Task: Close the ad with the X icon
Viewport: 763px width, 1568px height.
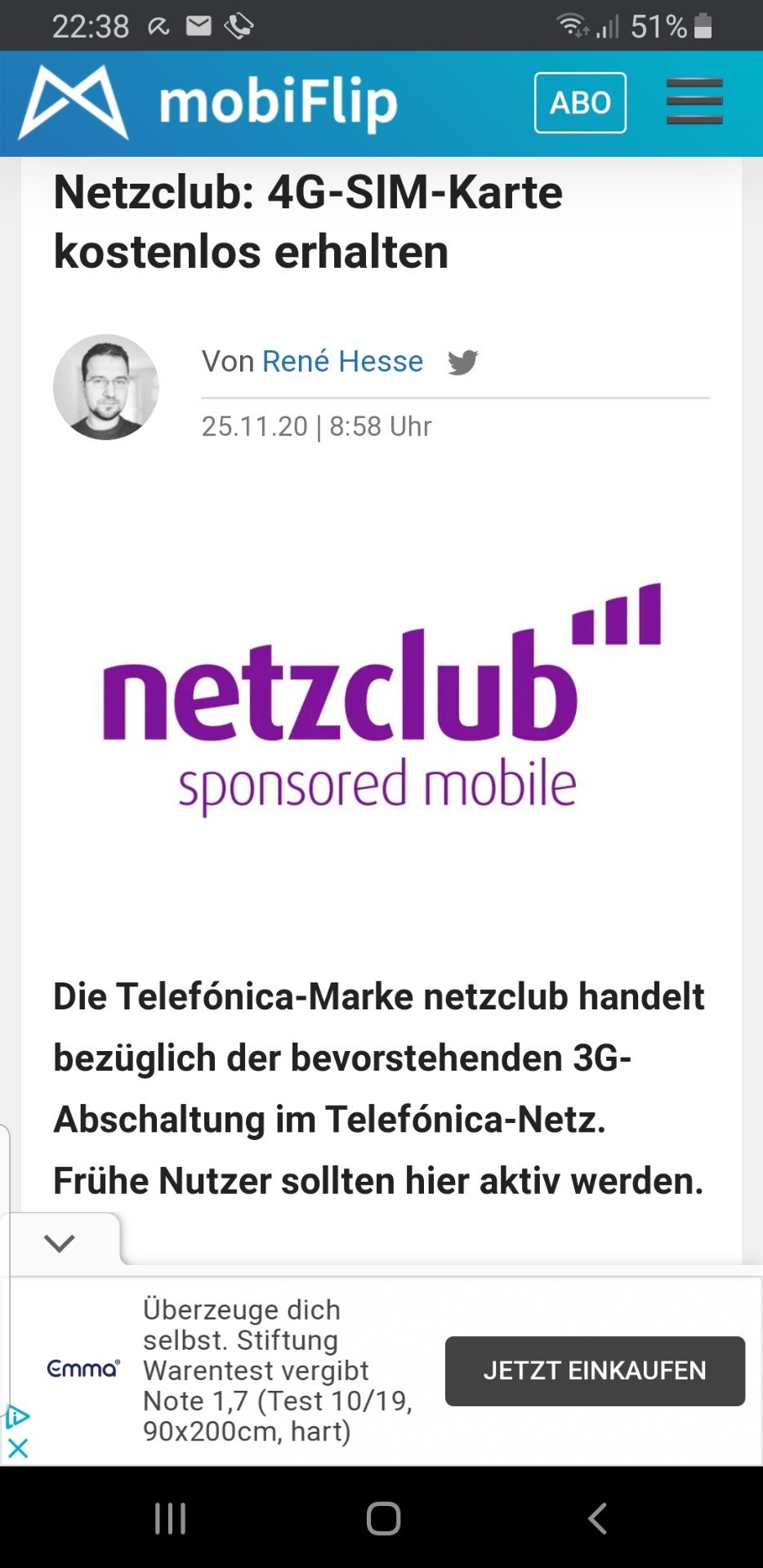Action: click(17, 1448)
